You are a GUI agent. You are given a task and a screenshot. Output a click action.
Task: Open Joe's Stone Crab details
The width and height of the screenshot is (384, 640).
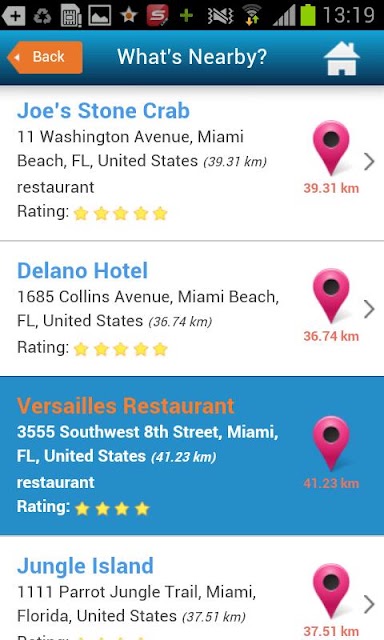coord(192,163)
